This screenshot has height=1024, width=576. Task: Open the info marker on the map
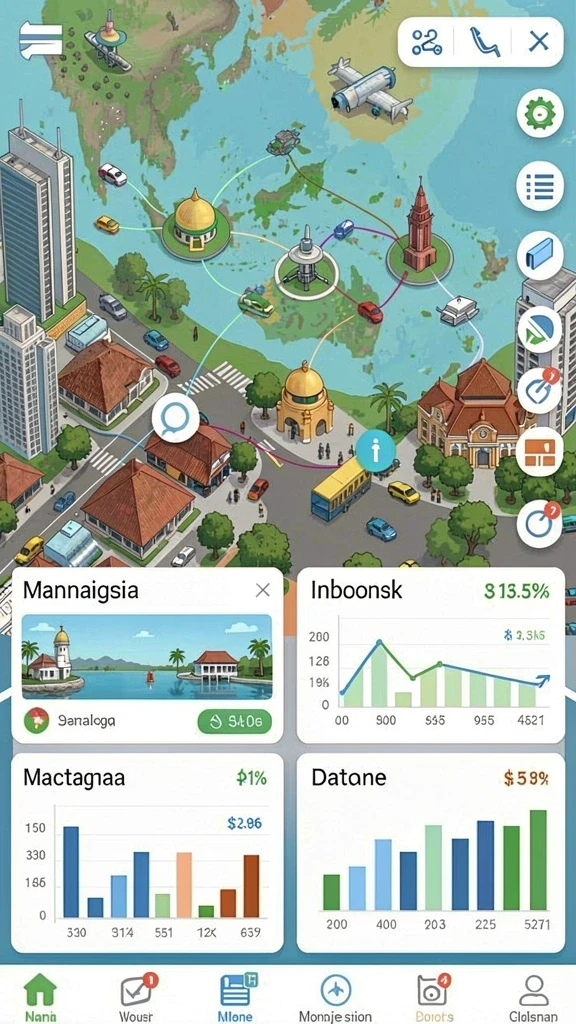(x=376, y=451)
